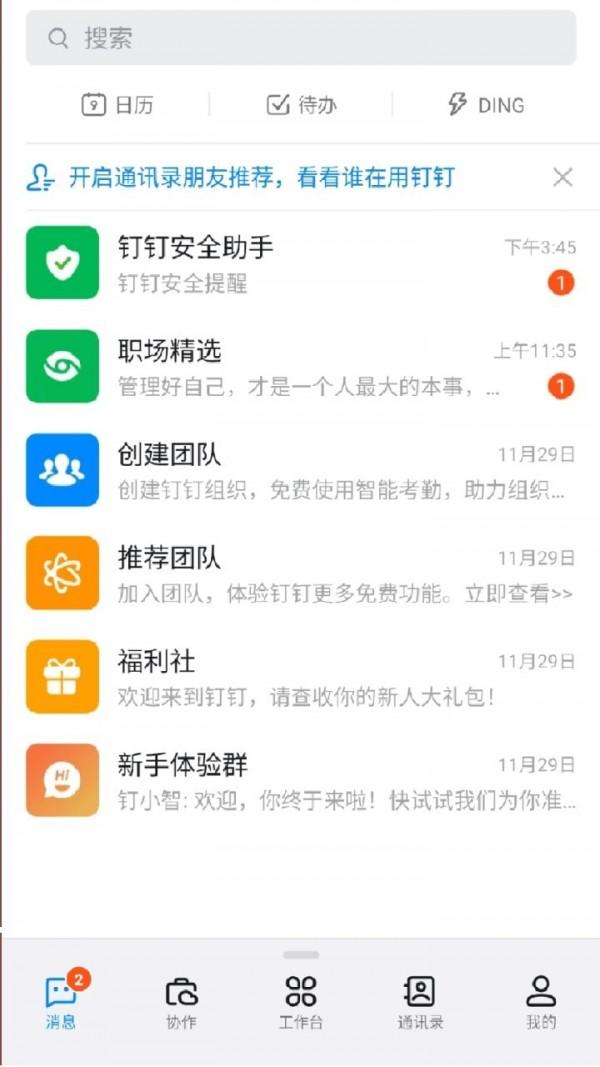Switch to the 我的 tab

tap(541, 1002)
